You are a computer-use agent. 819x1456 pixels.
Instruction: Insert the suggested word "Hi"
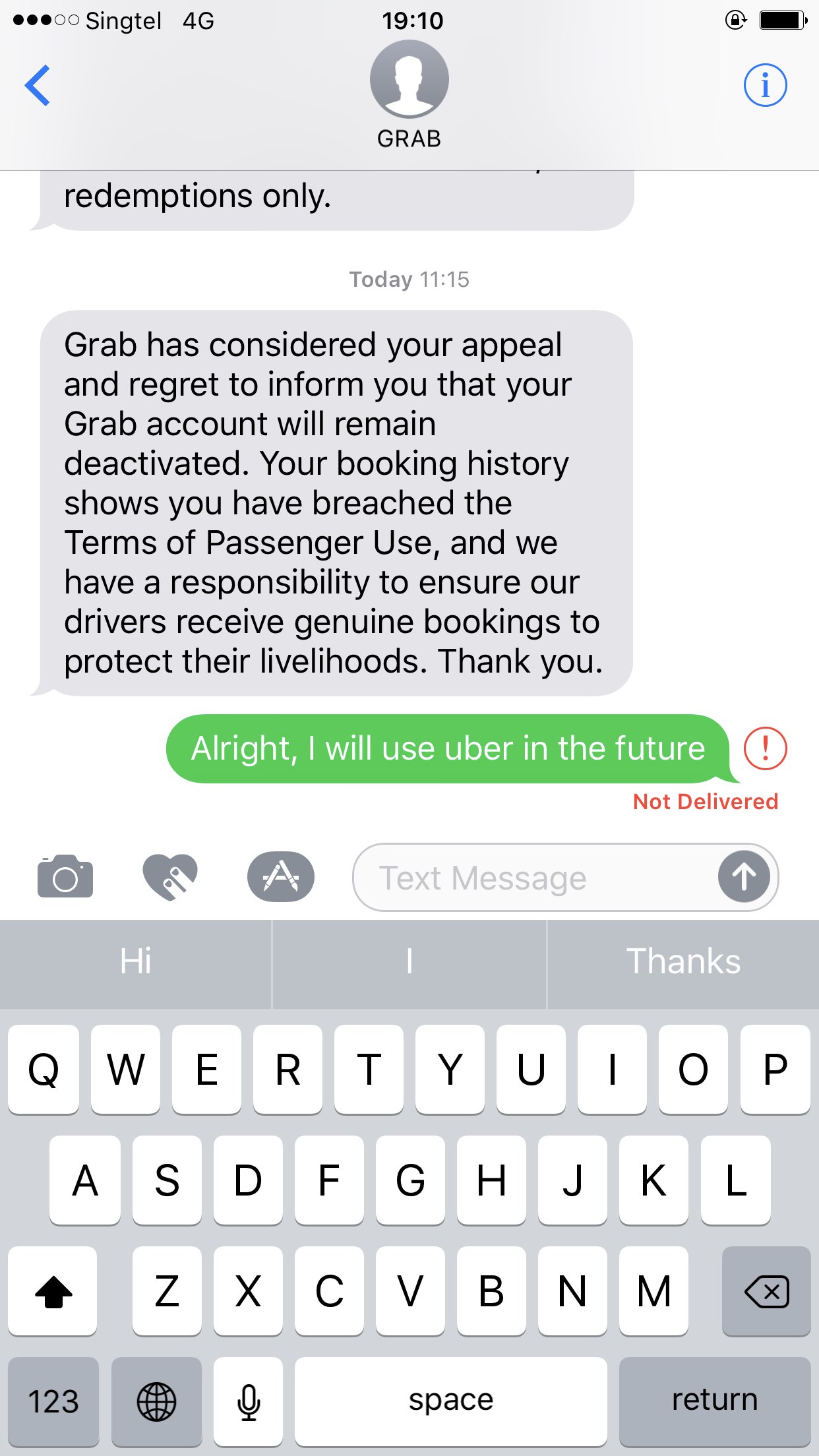pos(136,961)
